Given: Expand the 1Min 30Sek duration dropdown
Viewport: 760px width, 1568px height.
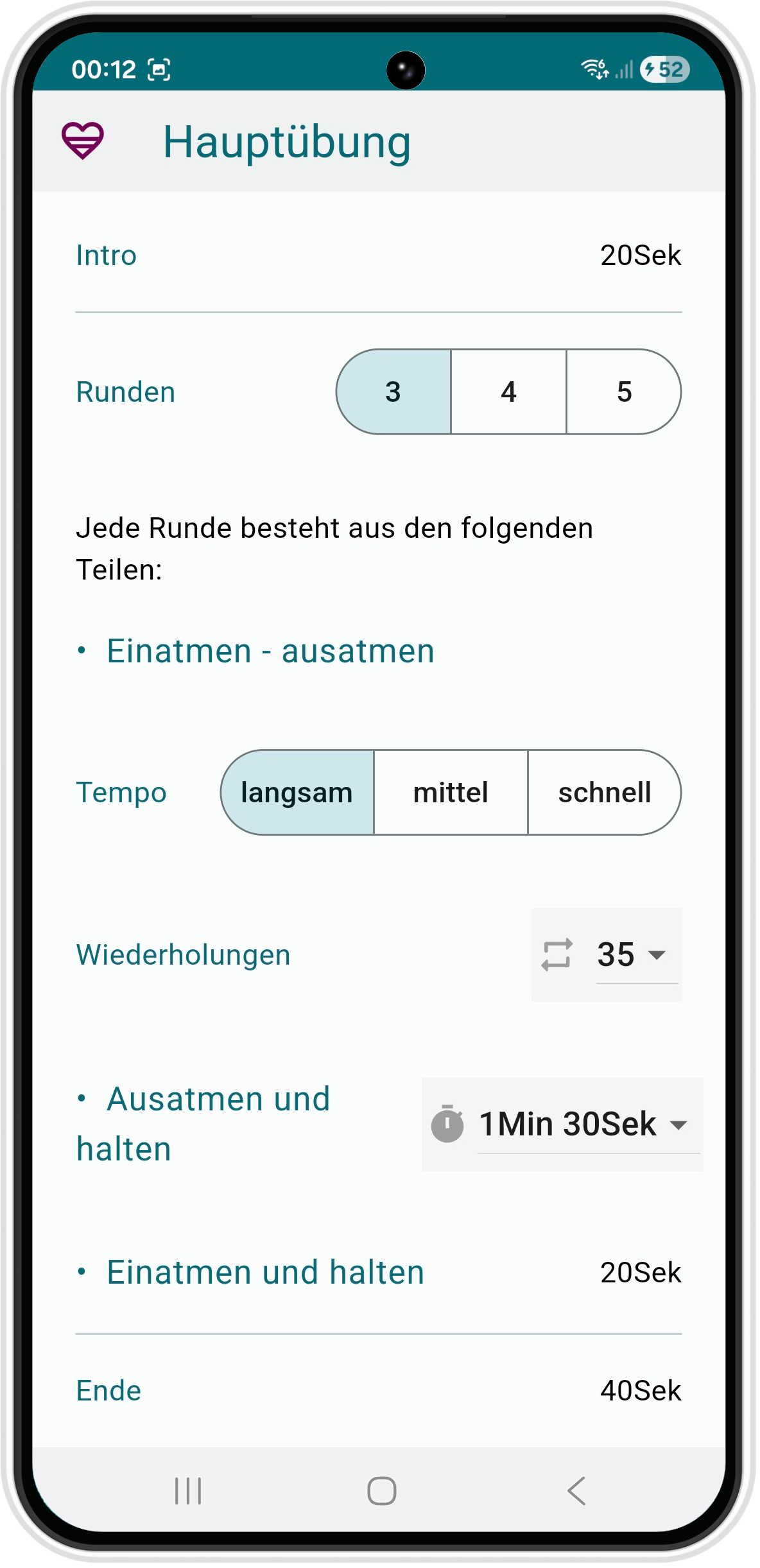Looking at the screenshot, I should pyautogui.click(x=562, y=1124).
